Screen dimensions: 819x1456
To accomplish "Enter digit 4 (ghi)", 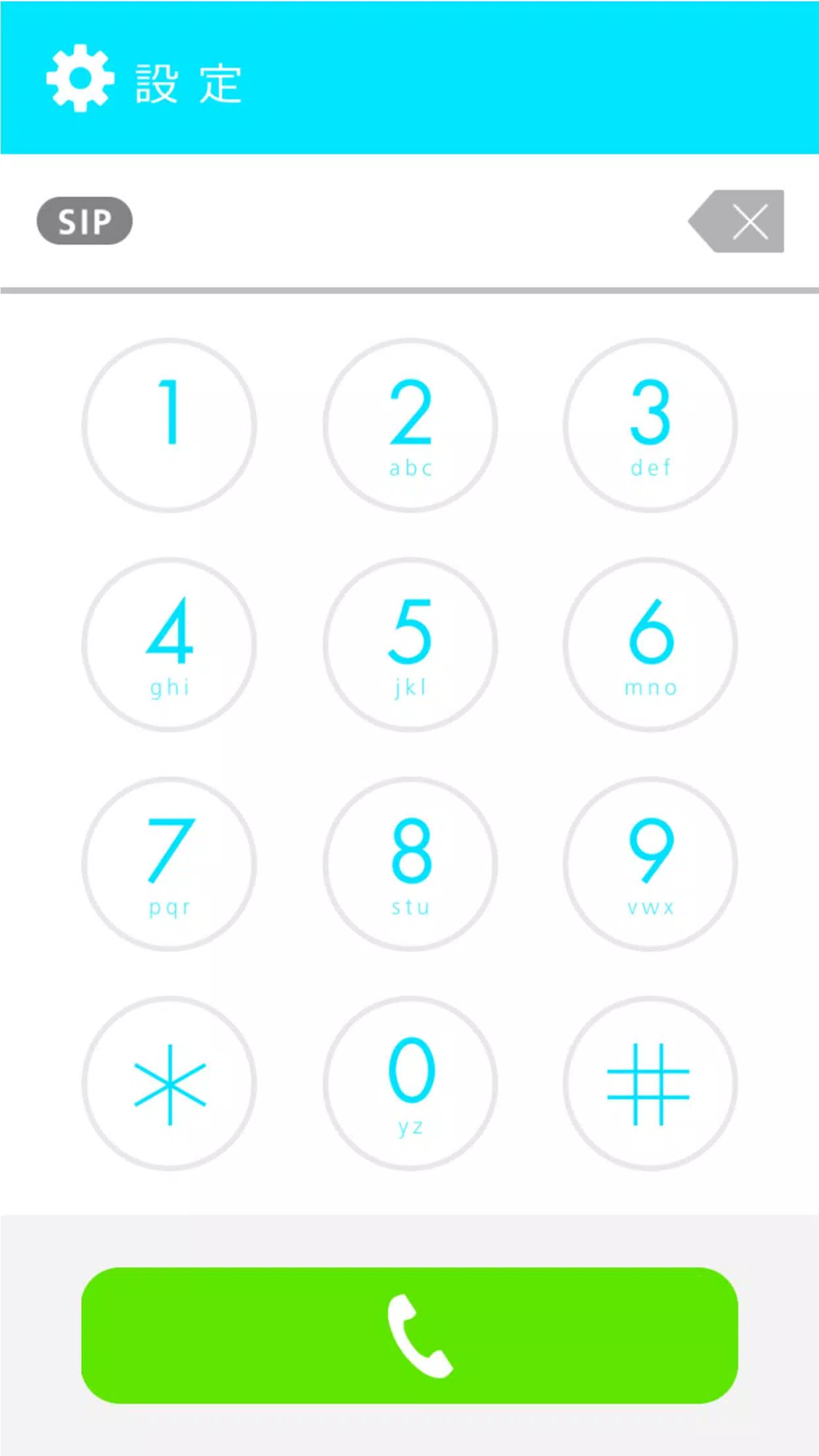I will (169, 645).
